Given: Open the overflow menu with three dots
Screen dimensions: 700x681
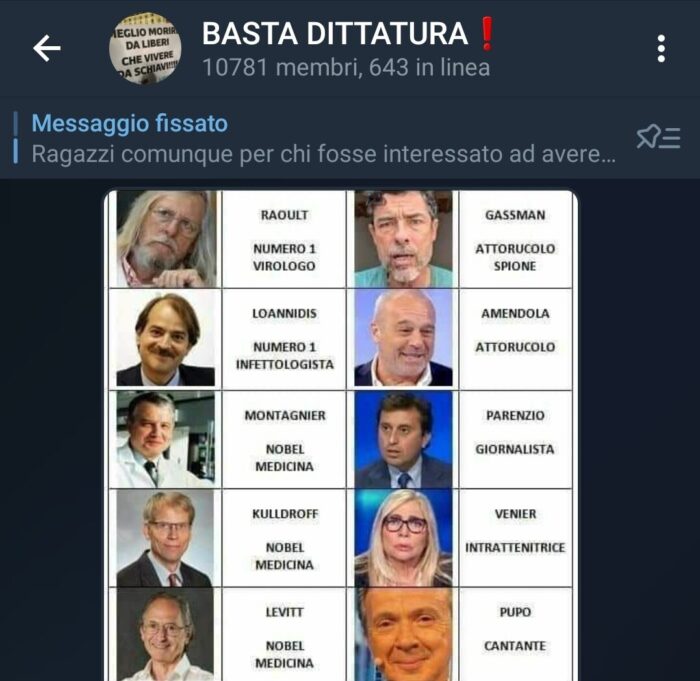Looking at the screenshot, I should tap(661, 49).
